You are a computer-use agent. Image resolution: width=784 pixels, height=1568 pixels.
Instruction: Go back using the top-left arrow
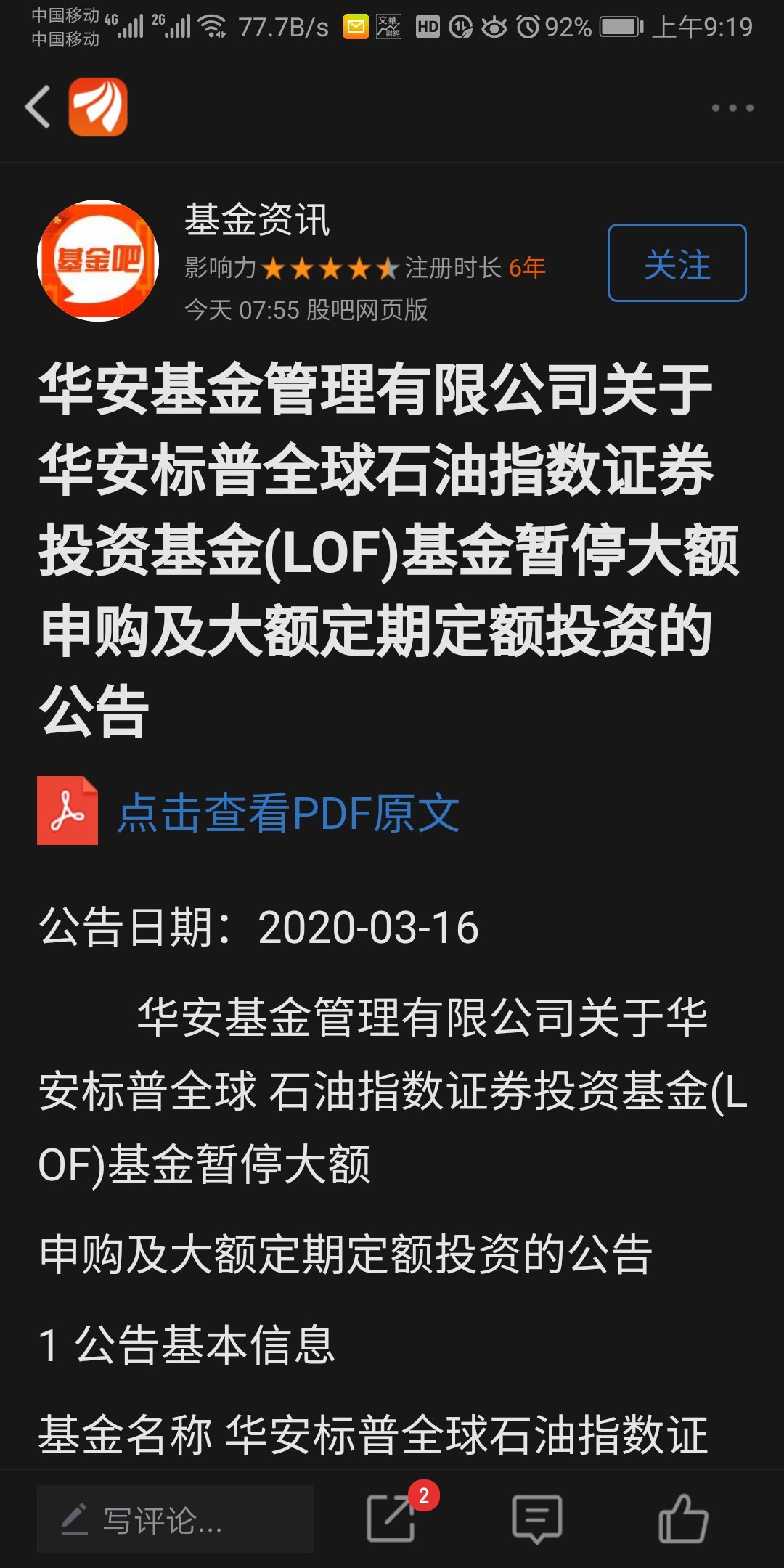point(38,107)
